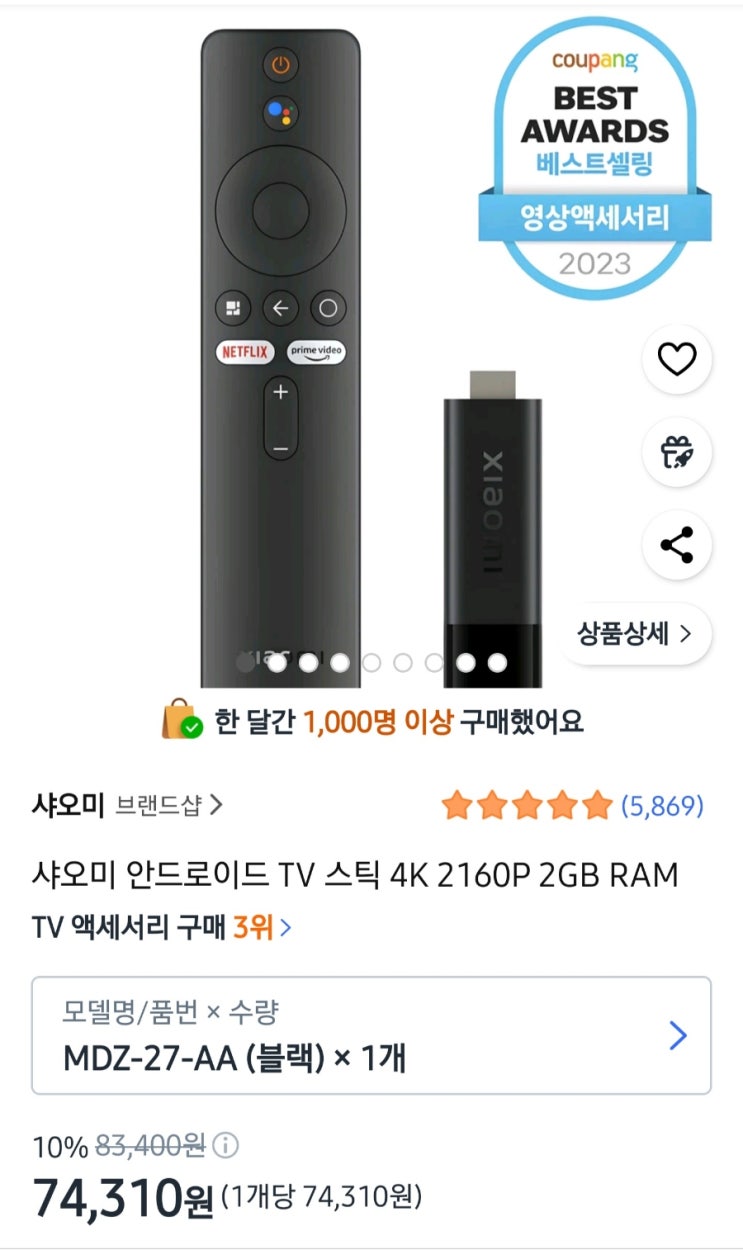Expand the 모델명/품번 × 수량 option selector

click(x=371, y=1035)
